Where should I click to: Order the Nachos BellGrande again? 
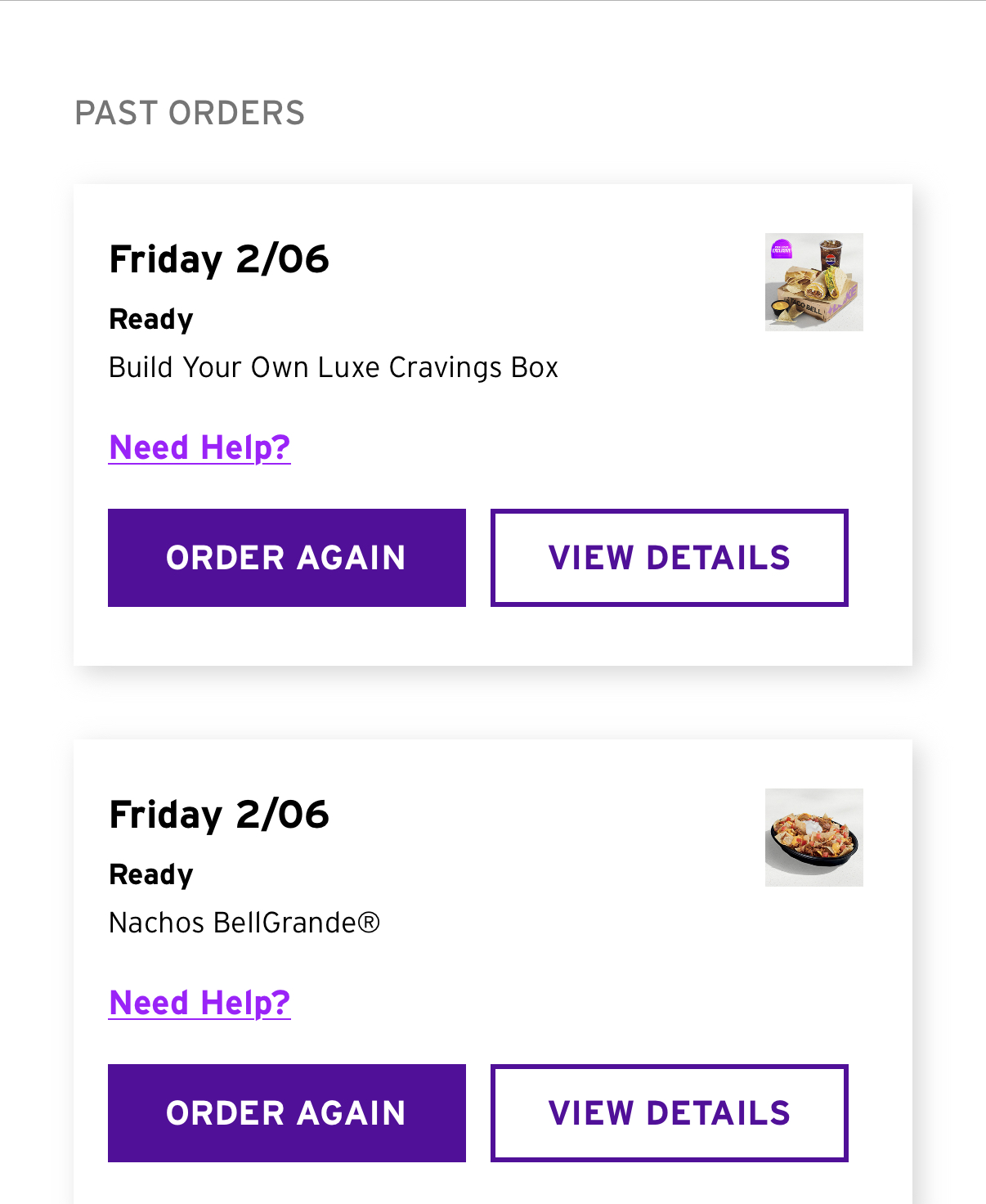286,1113
